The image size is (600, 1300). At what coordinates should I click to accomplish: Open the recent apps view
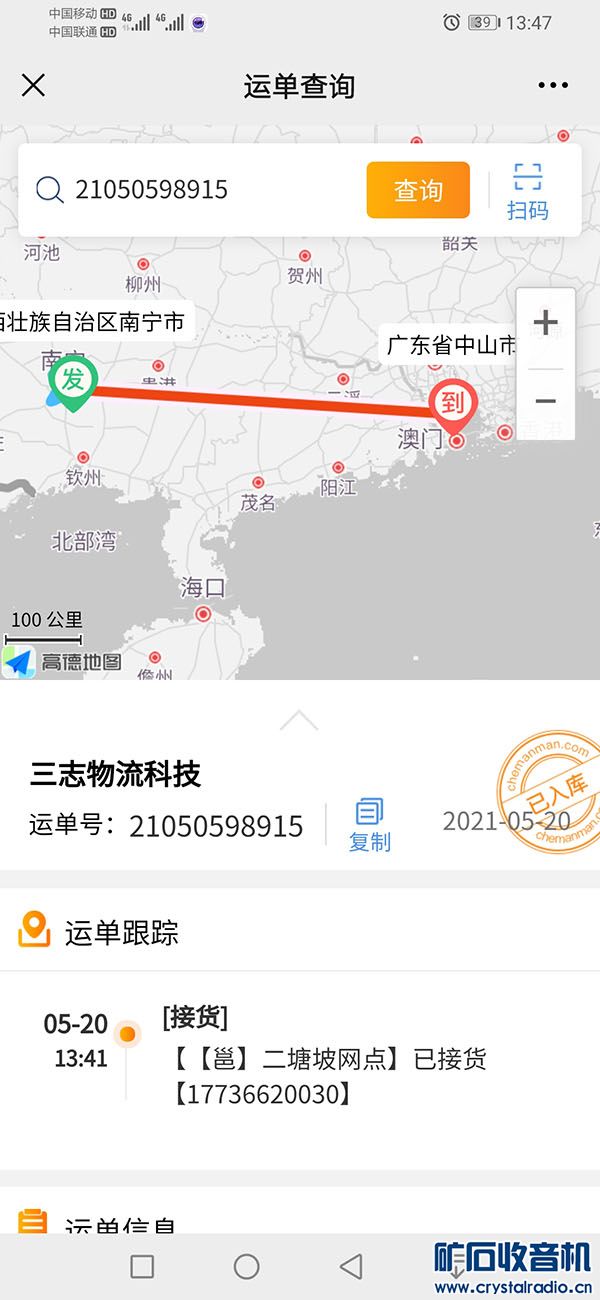pos(143,1267)
